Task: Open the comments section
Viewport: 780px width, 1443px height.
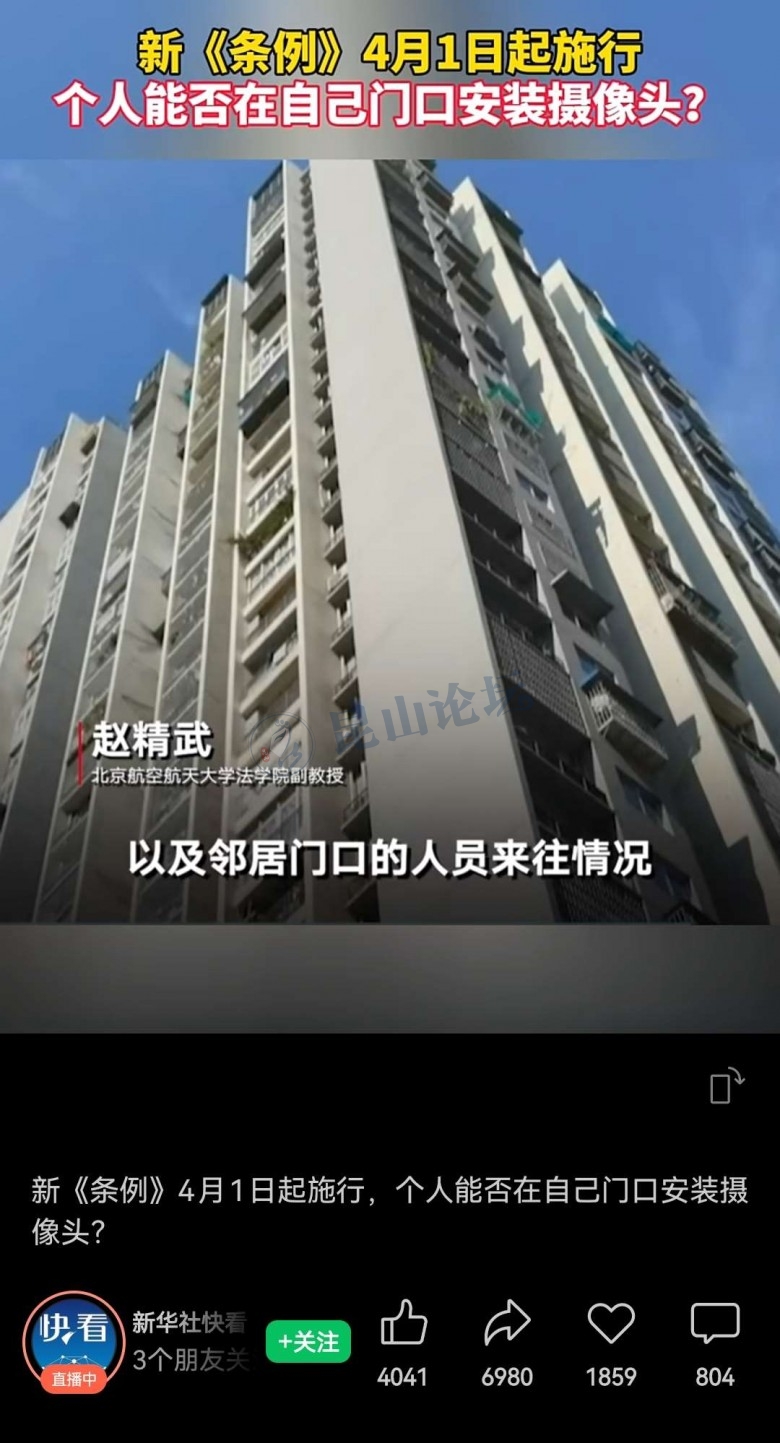Action: point(715,1324)
